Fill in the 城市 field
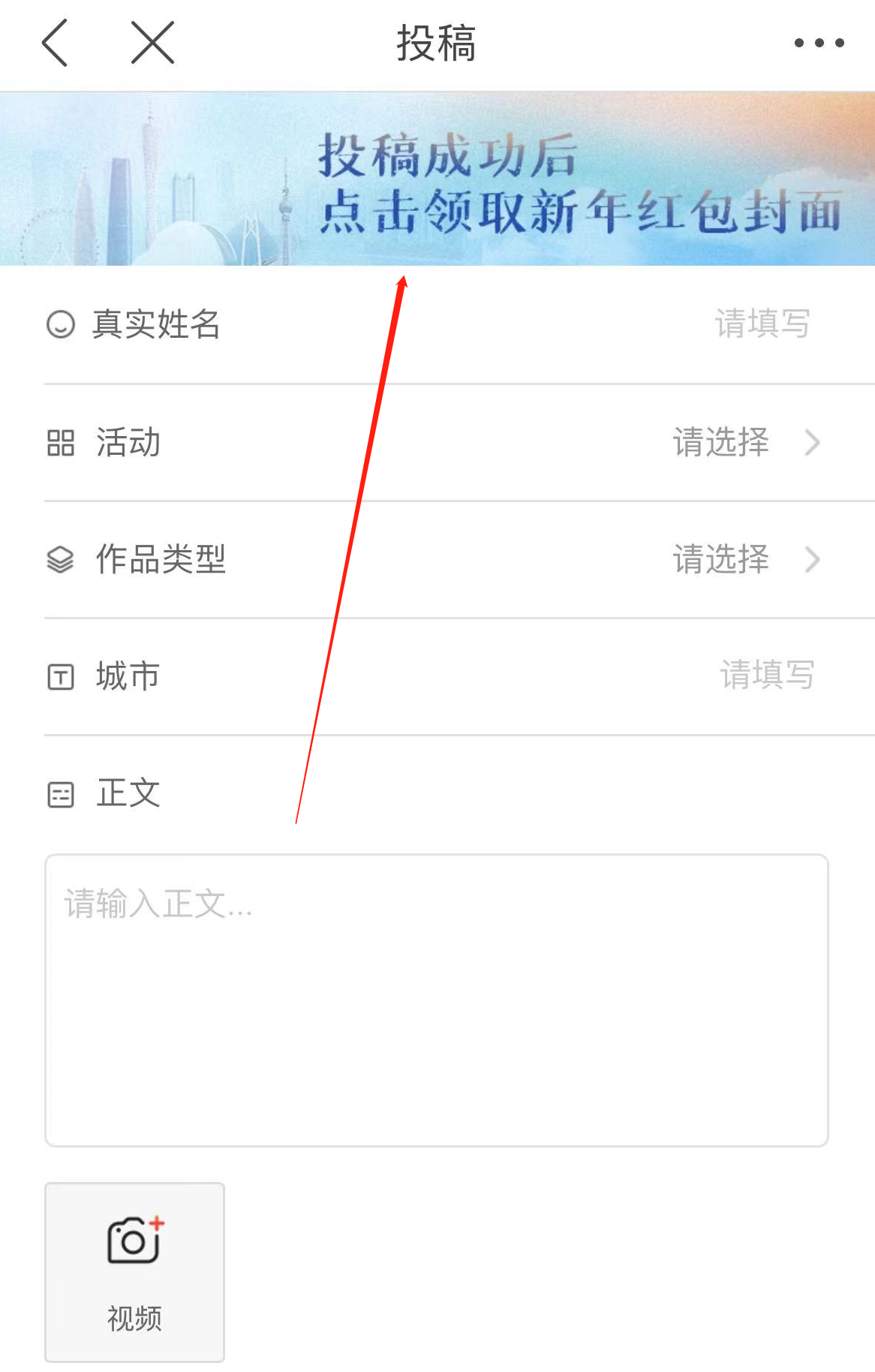 pos(765,675)
